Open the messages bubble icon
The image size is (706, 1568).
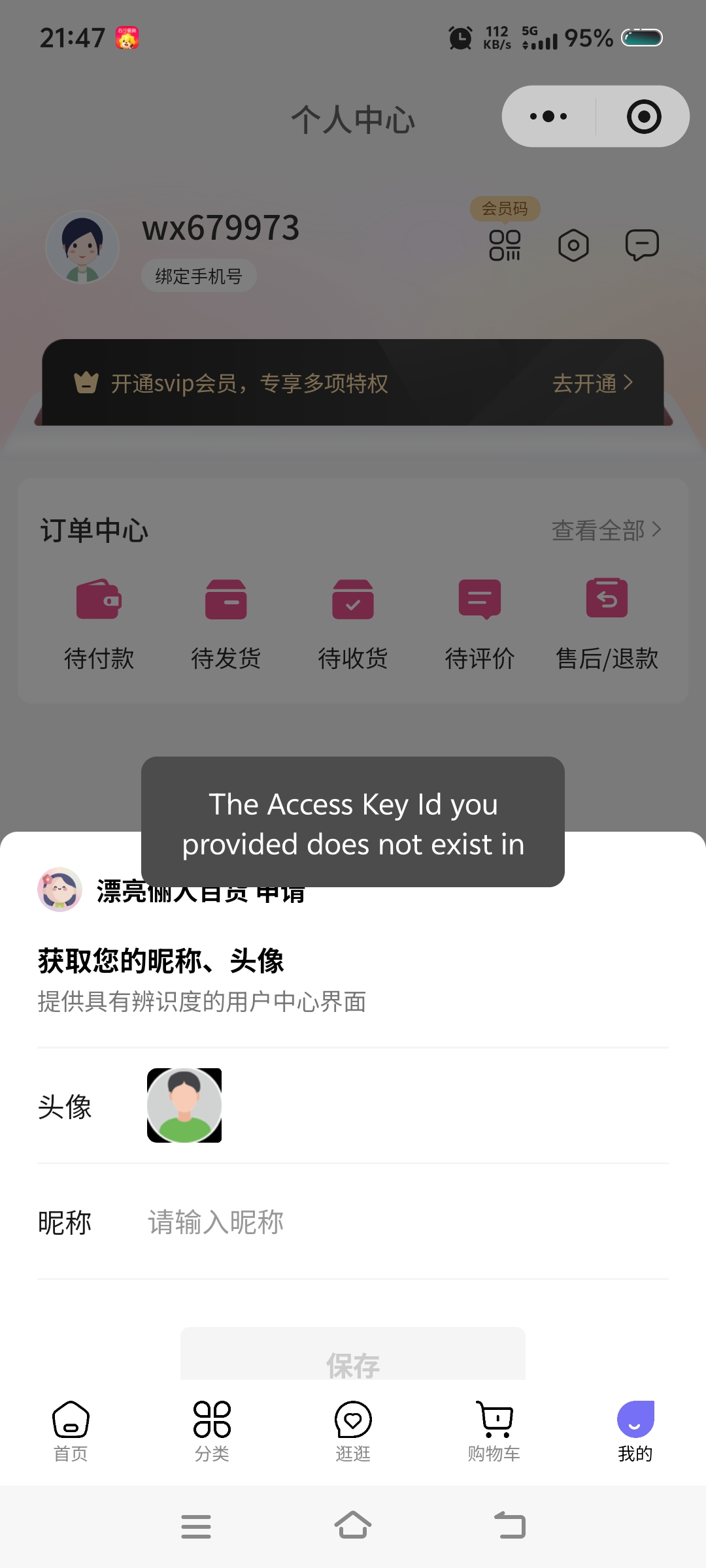tap(642, 246)
